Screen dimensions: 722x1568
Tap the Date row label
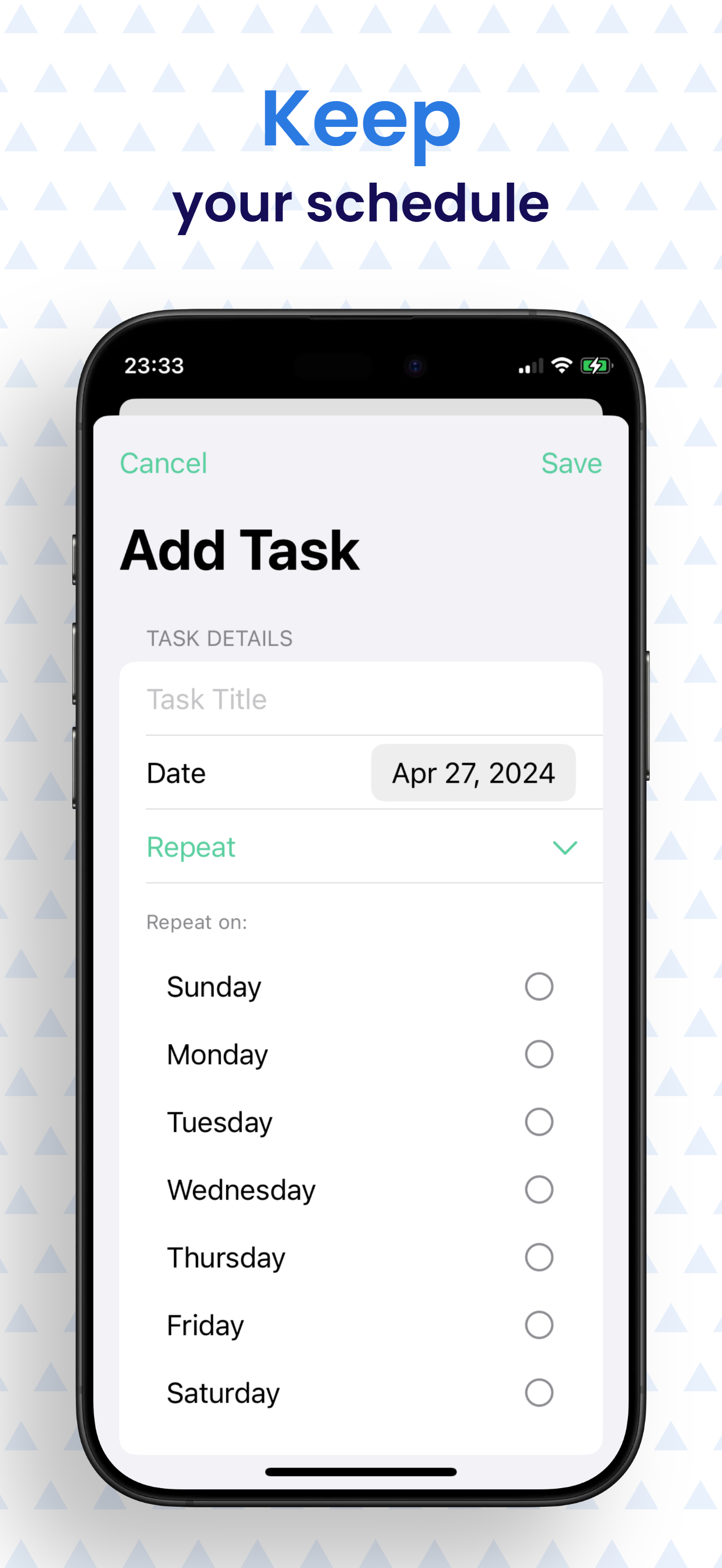coord(176,773)
